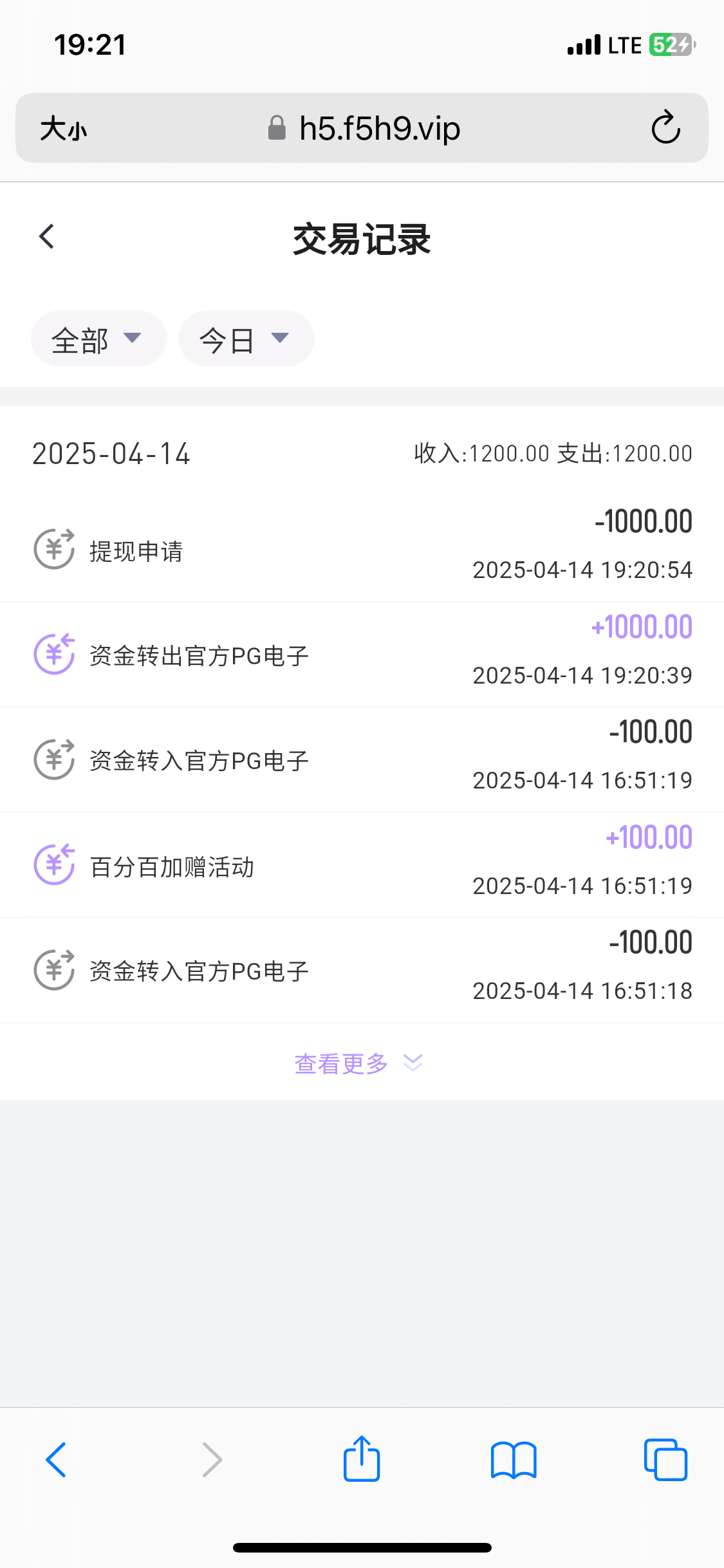Open the 今日 date filter dropdown
Image resolution: width=724 pixels, height=1568 pixels.
point(246,339)
